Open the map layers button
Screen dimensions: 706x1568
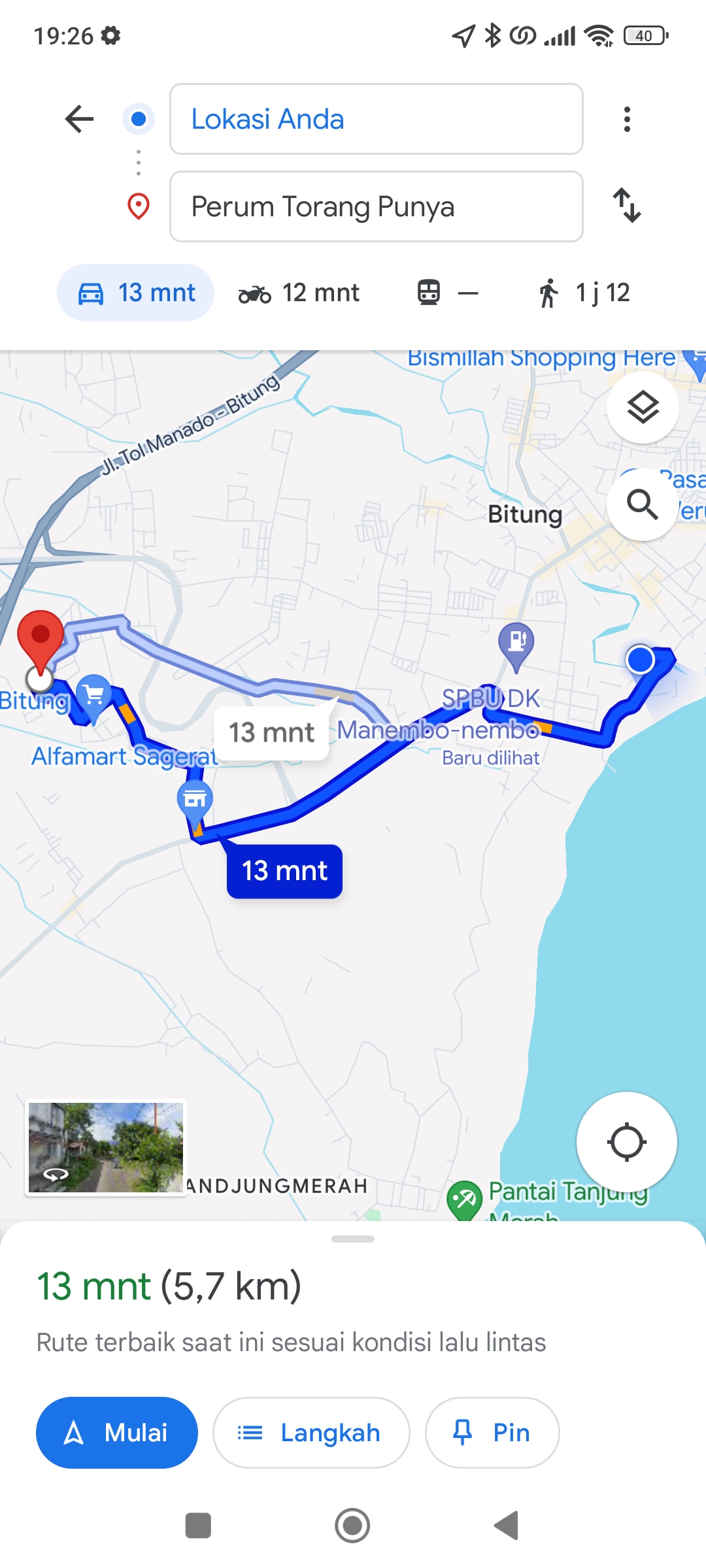pos(643,408)
